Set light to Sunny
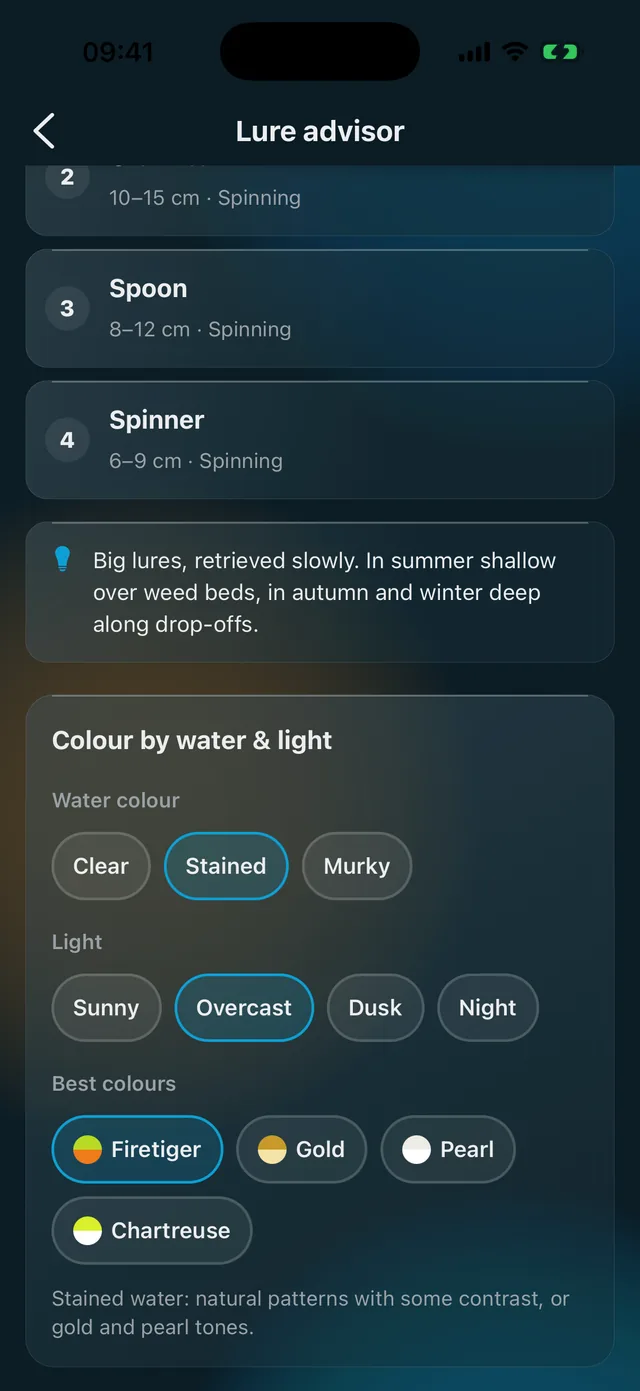640x1391 pixels. (106, 1008)
